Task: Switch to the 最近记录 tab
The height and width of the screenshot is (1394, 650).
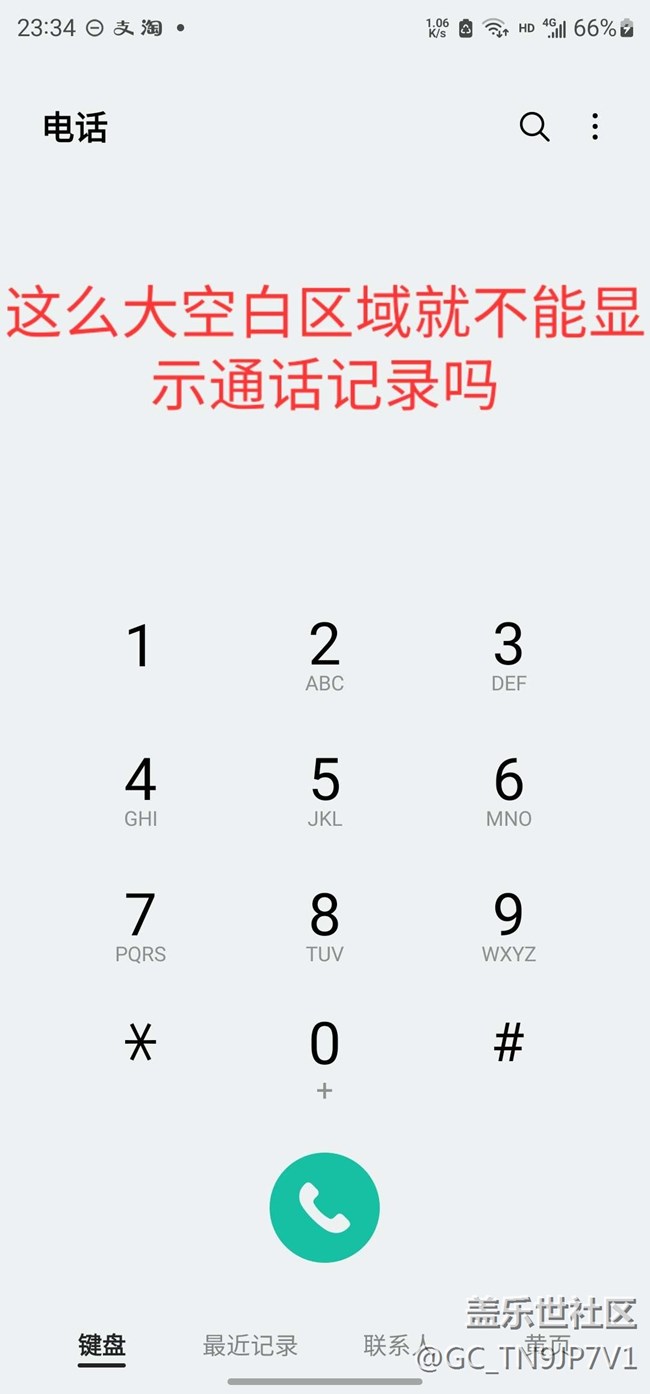Action: (x=250, y=1346)
